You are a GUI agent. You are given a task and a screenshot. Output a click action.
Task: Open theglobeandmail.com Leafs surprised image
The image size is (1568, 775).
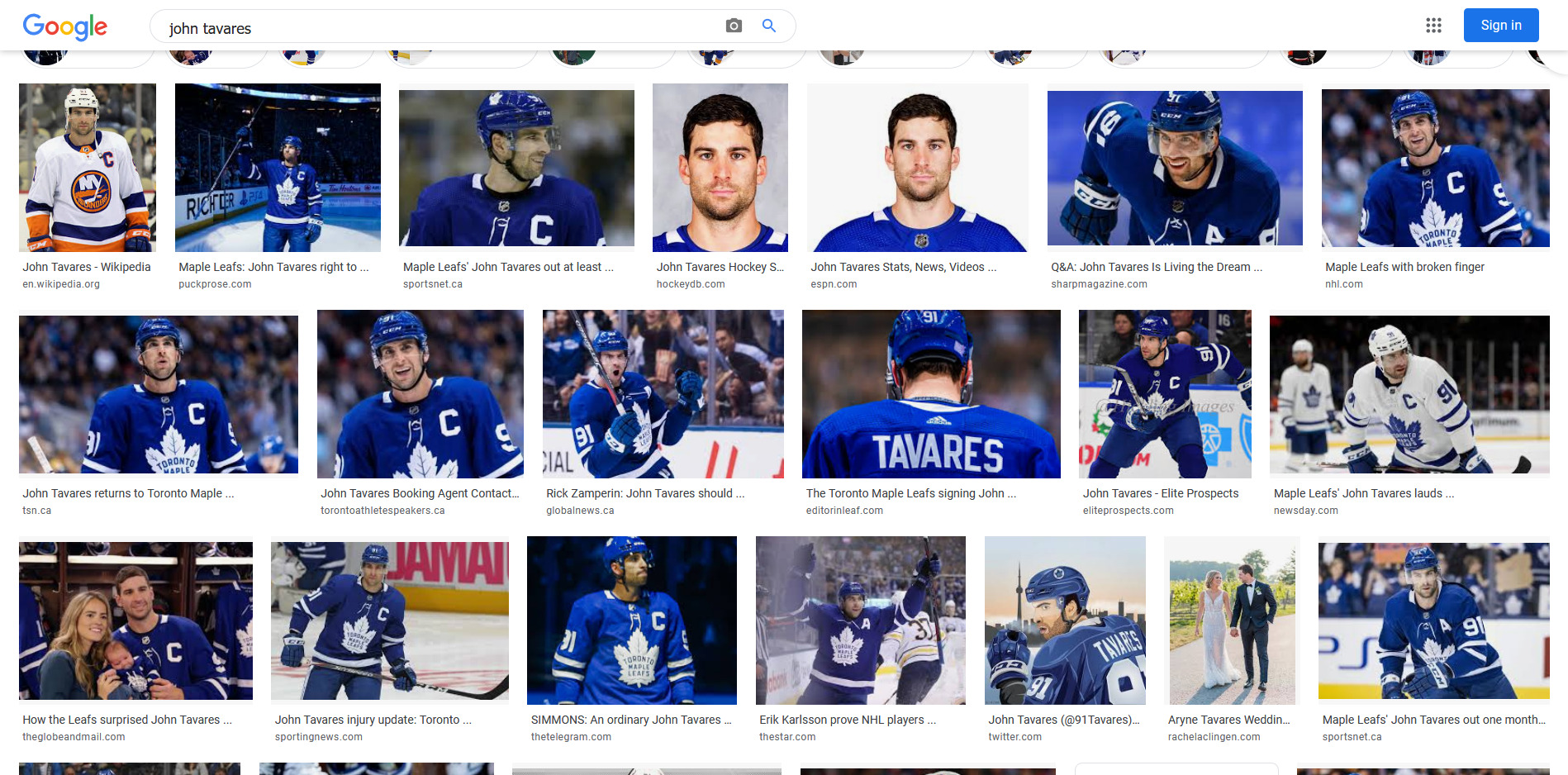click(135, 620)
